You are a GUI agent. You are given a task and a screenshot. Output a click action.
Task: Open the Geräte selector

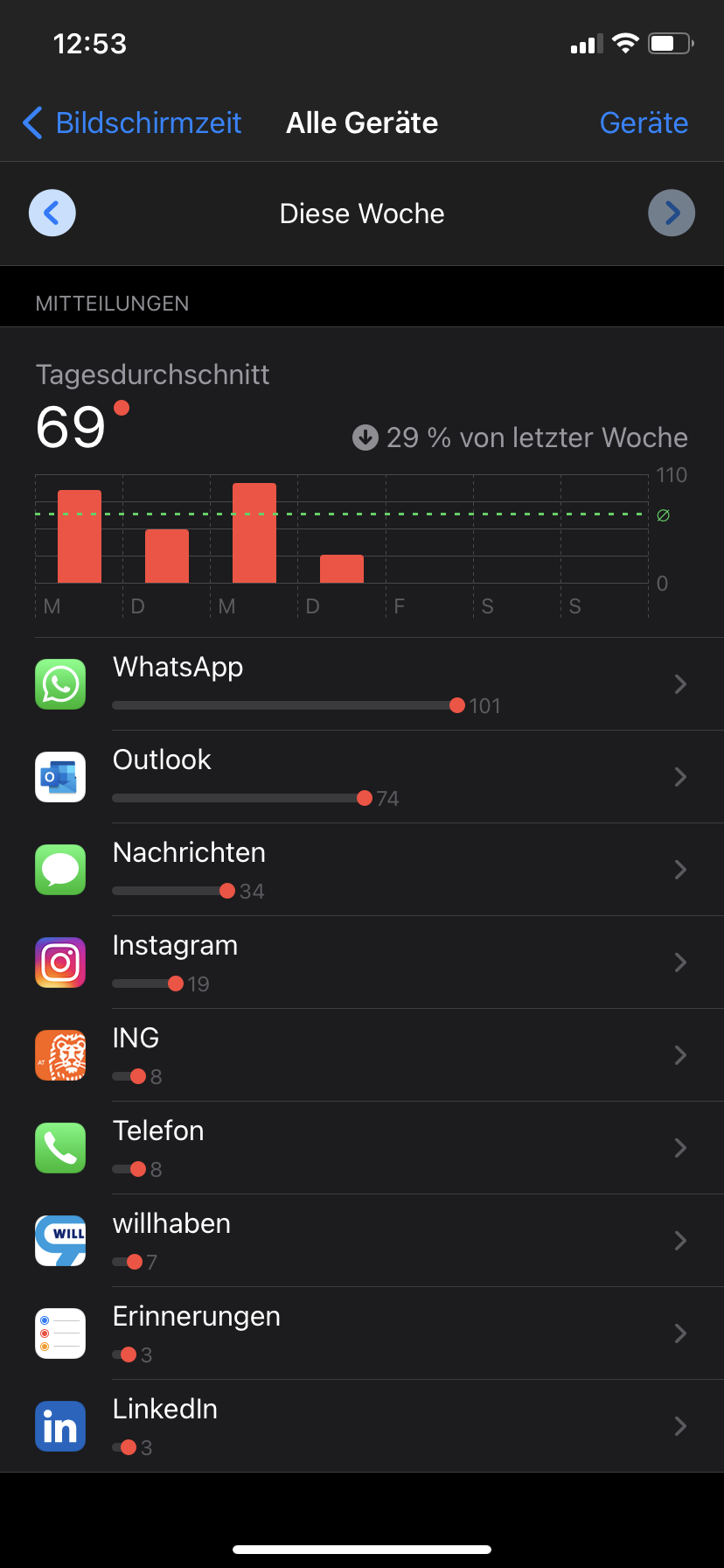click(644, 122)
